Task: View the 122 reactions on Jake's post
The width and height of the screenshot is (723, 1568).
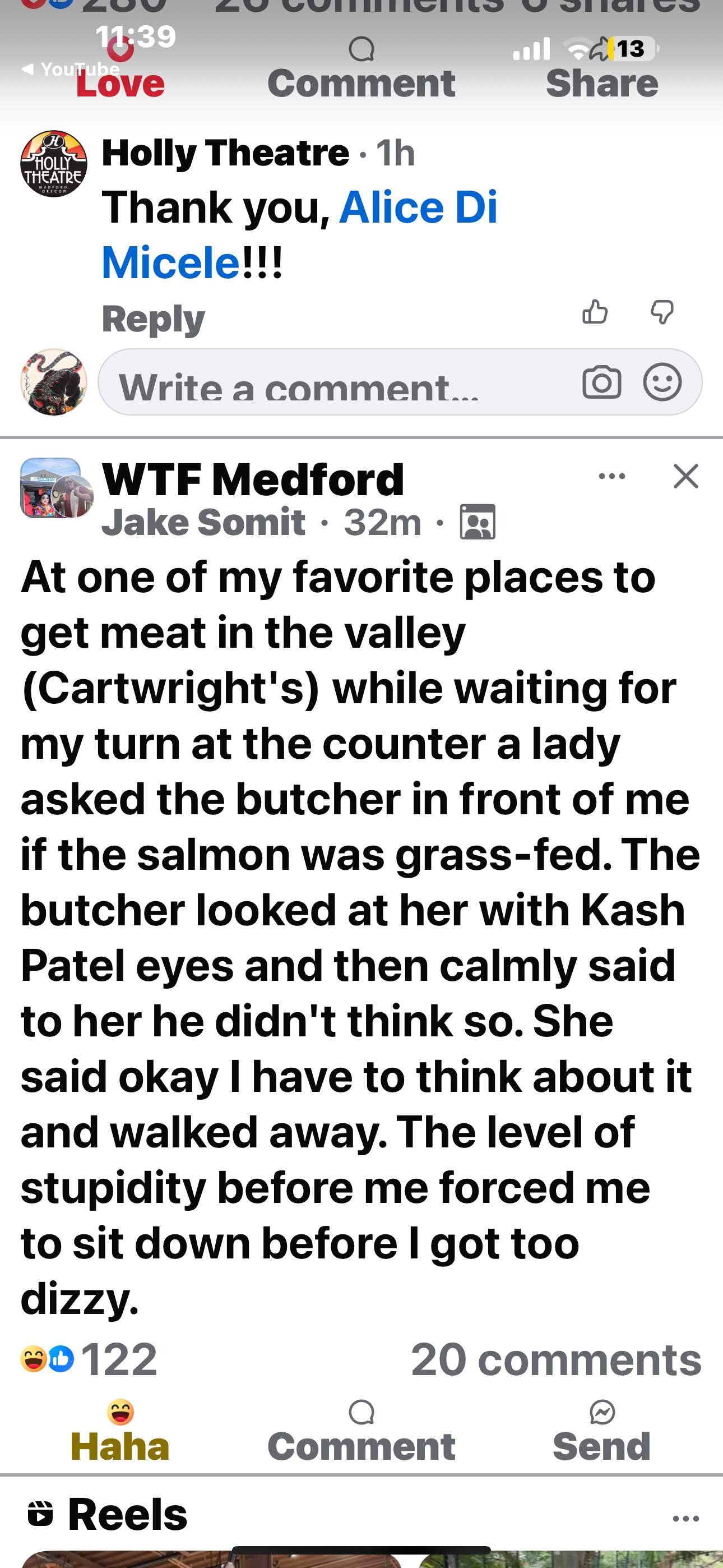Action: click(89, 1359)
